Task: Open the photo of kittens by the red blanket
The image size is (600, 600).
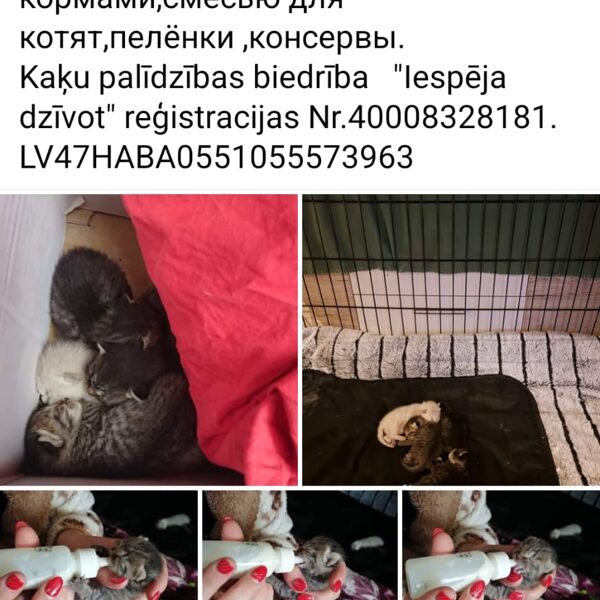Action: (148, 339)
